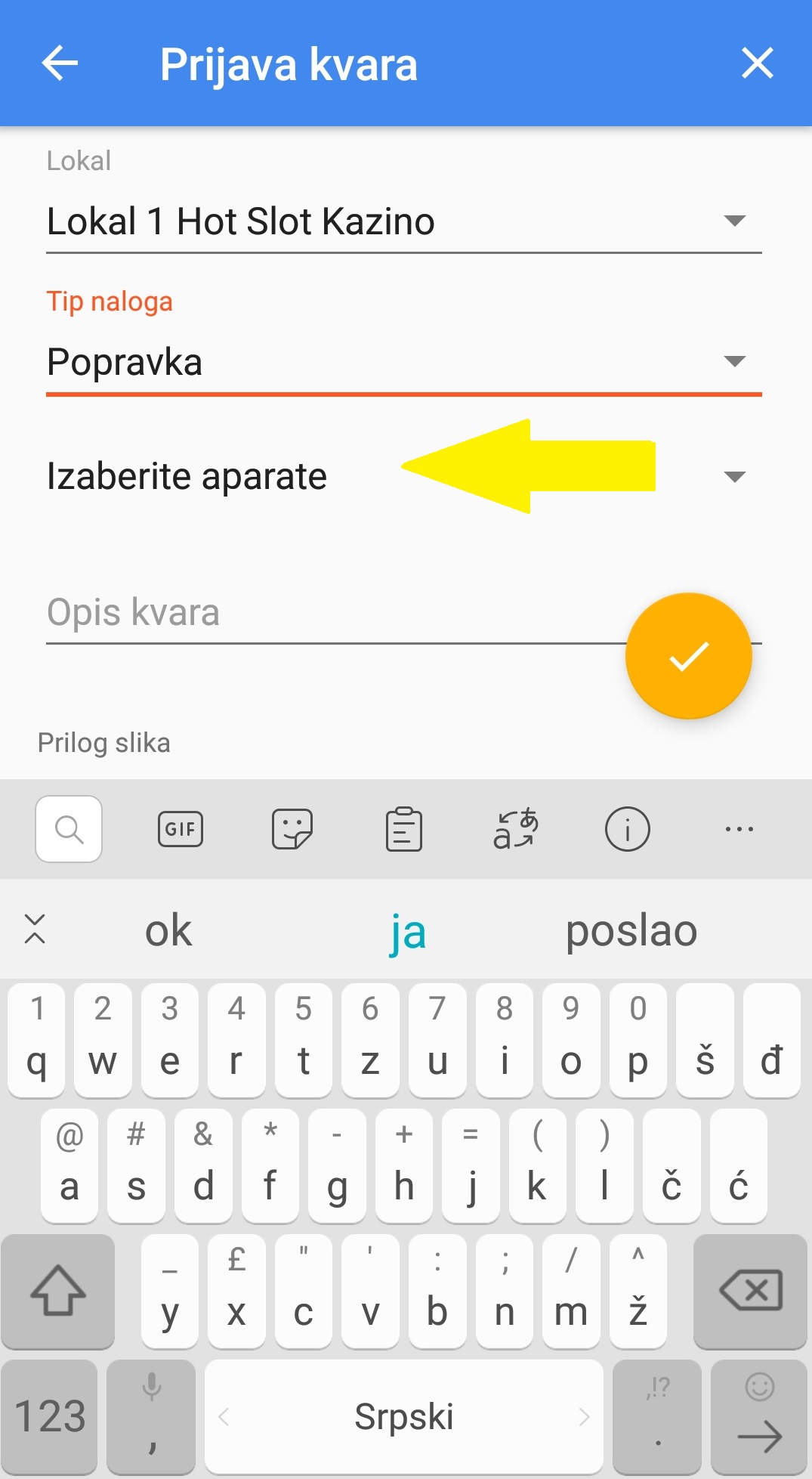The image size is (812, 1479).
Task: Open the keyboard clipboard
Action: tap(404, 829)
